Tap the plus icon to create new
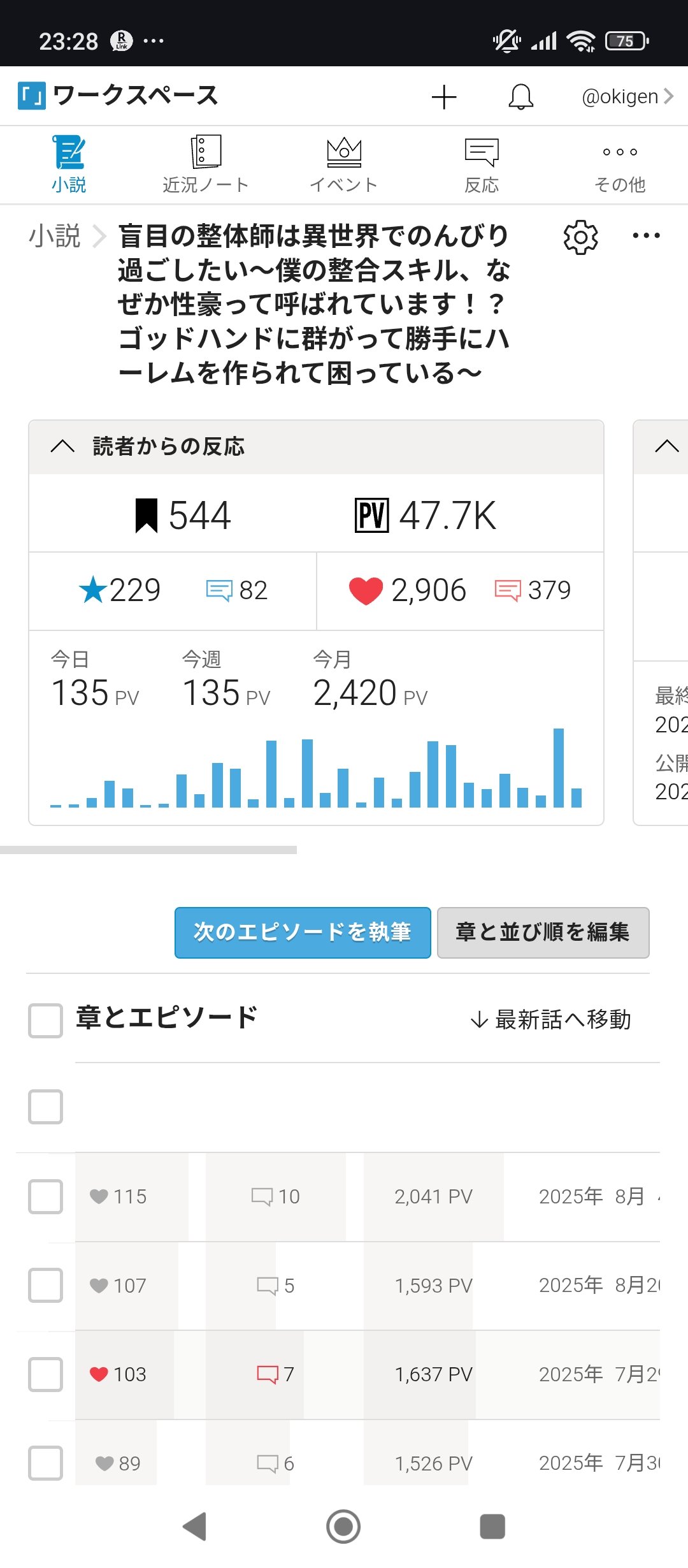 [x=444, y=97]
